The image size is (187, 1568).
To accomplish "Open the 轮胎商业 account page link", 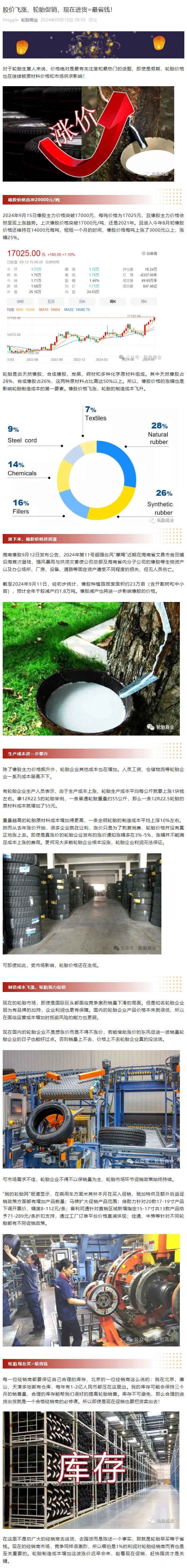I will pos(29,20).
